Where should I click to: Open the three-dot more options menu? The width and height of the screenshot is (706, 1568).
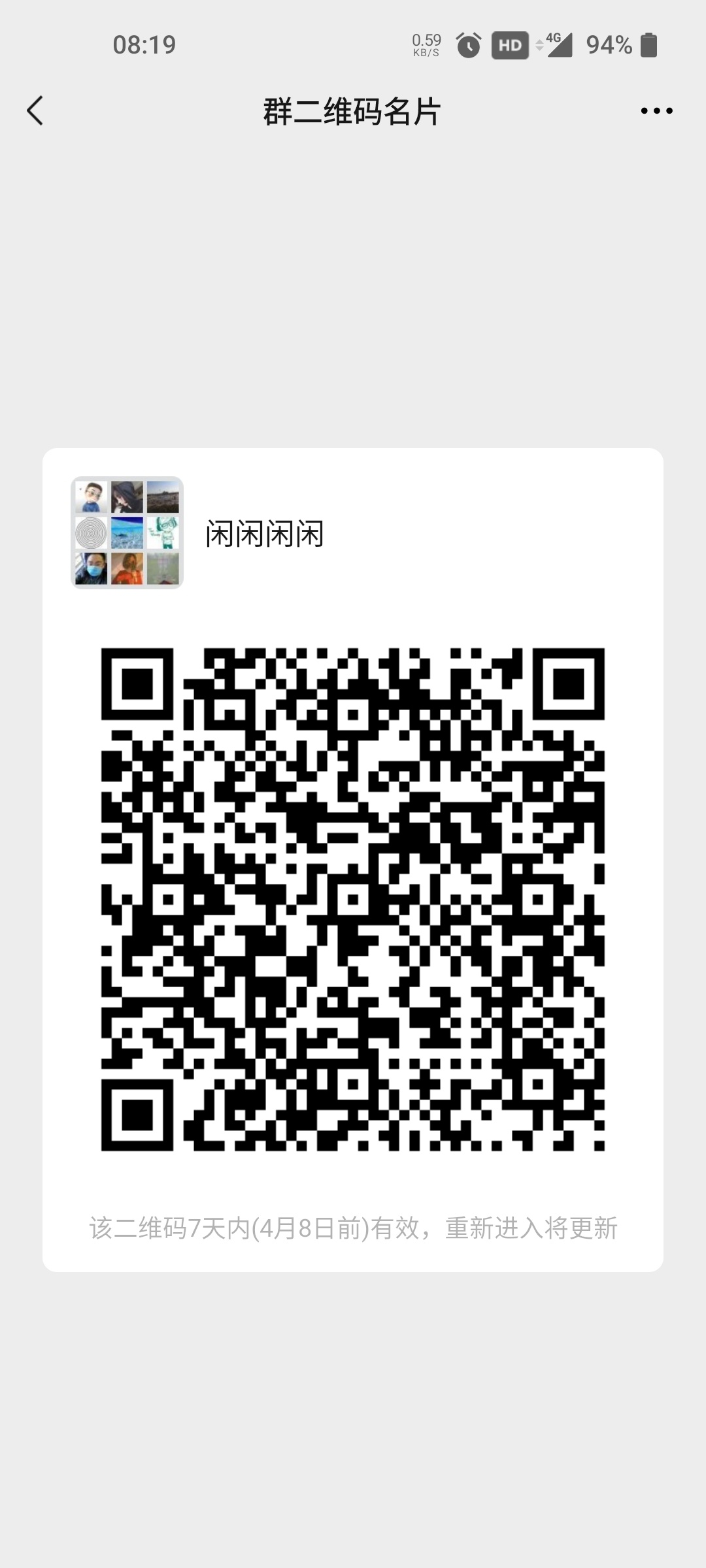(x=656, y=111)
